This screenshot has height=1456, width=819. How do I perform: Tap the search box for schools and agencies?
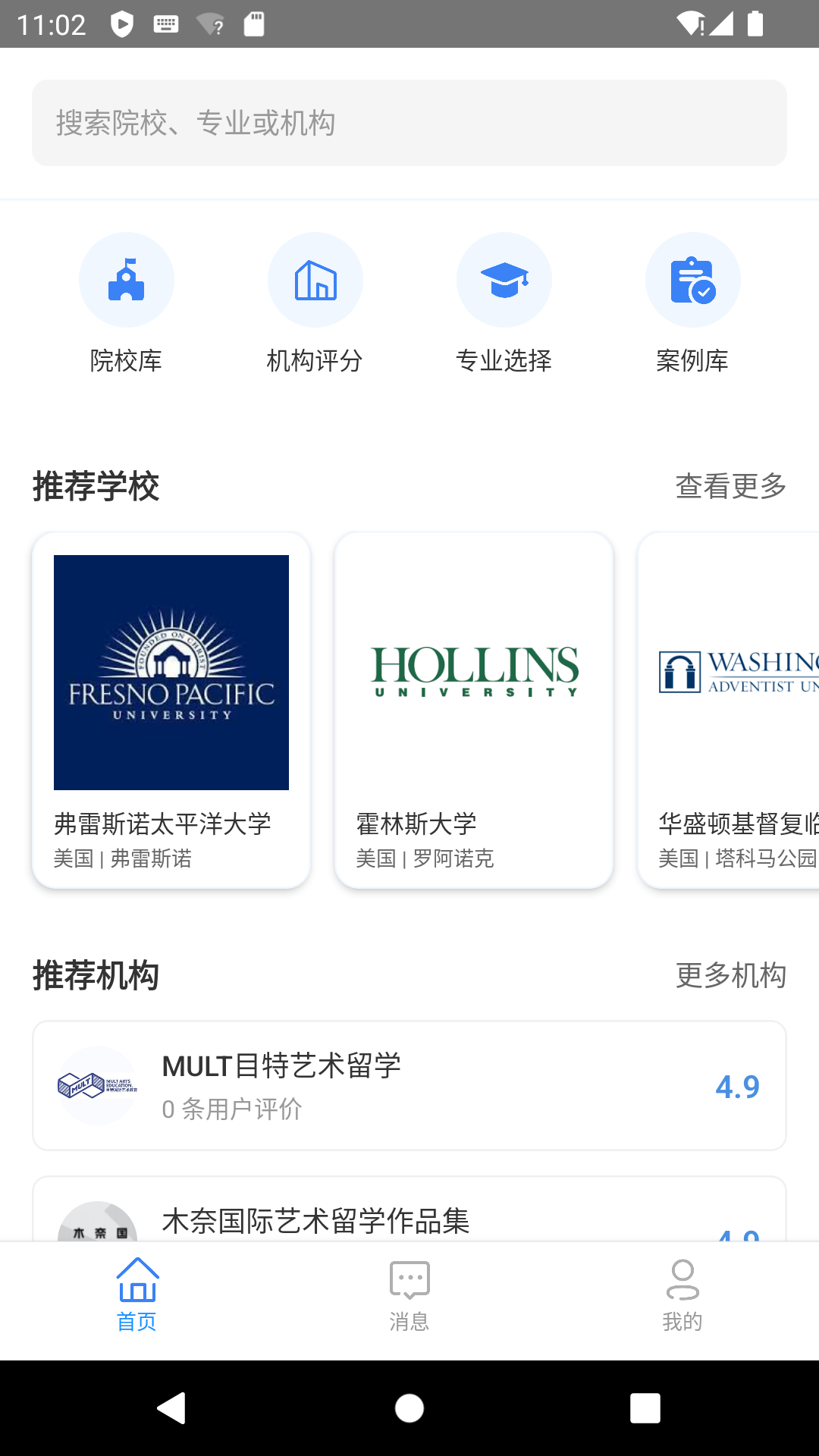point(409,123)
